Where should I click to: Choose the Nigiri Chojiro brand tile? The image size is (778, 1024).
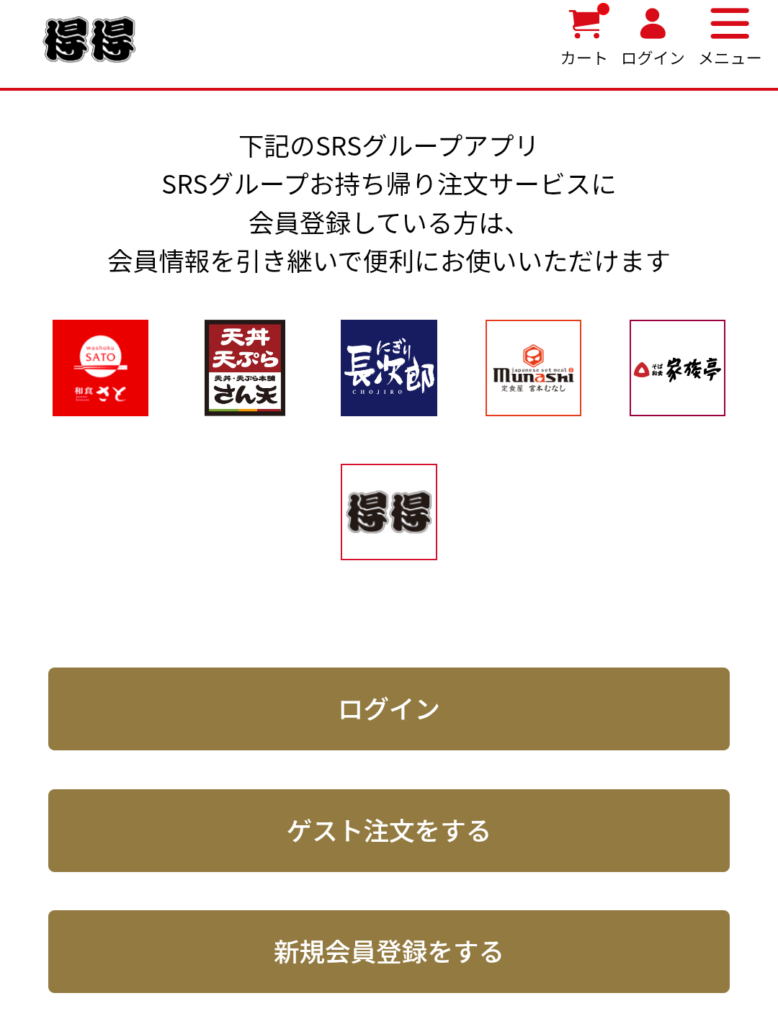389,368
